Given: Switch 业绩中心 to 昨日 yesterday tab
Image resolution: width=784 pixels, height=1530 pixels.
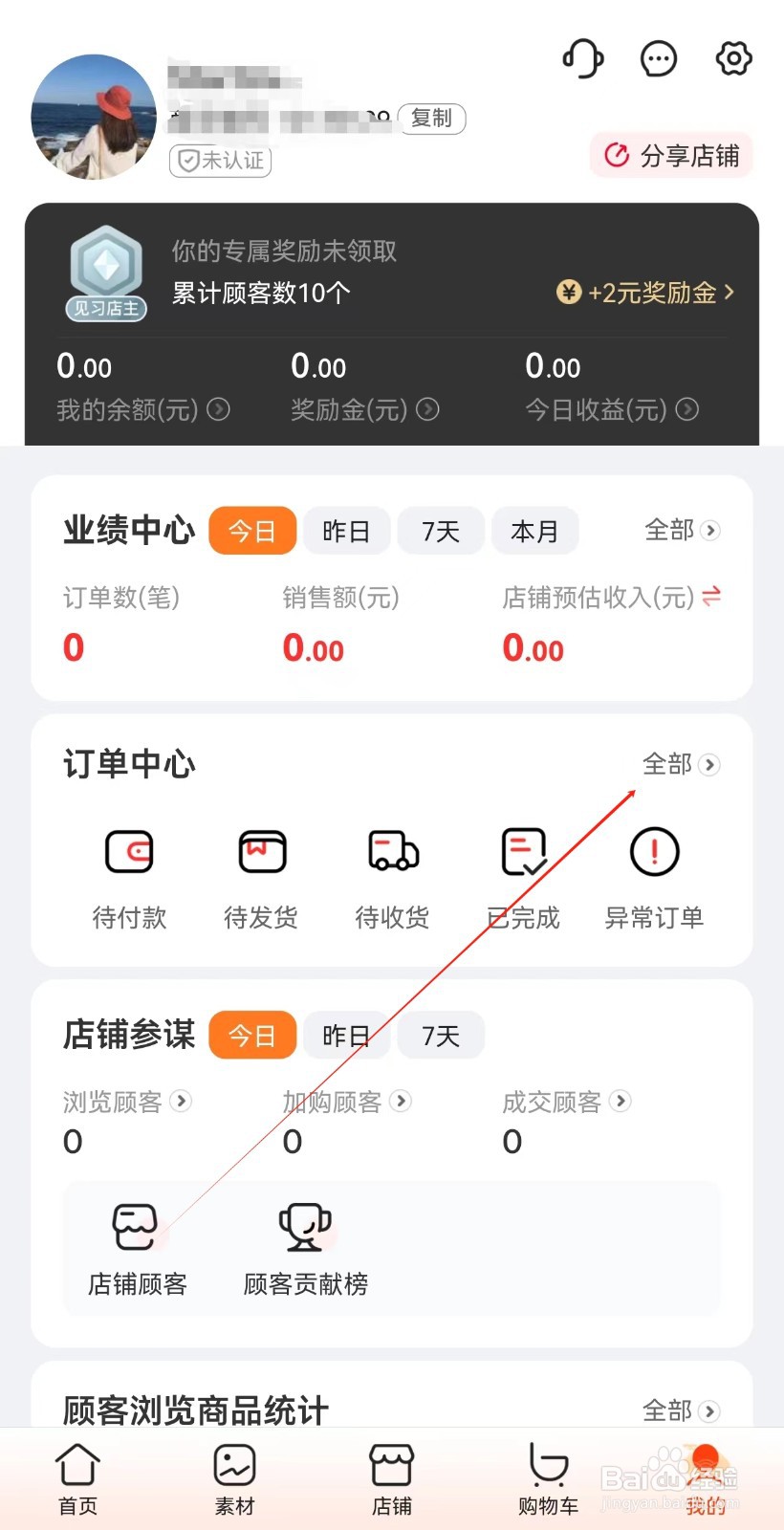Looking at the screenshot, I should click(346, 531).
